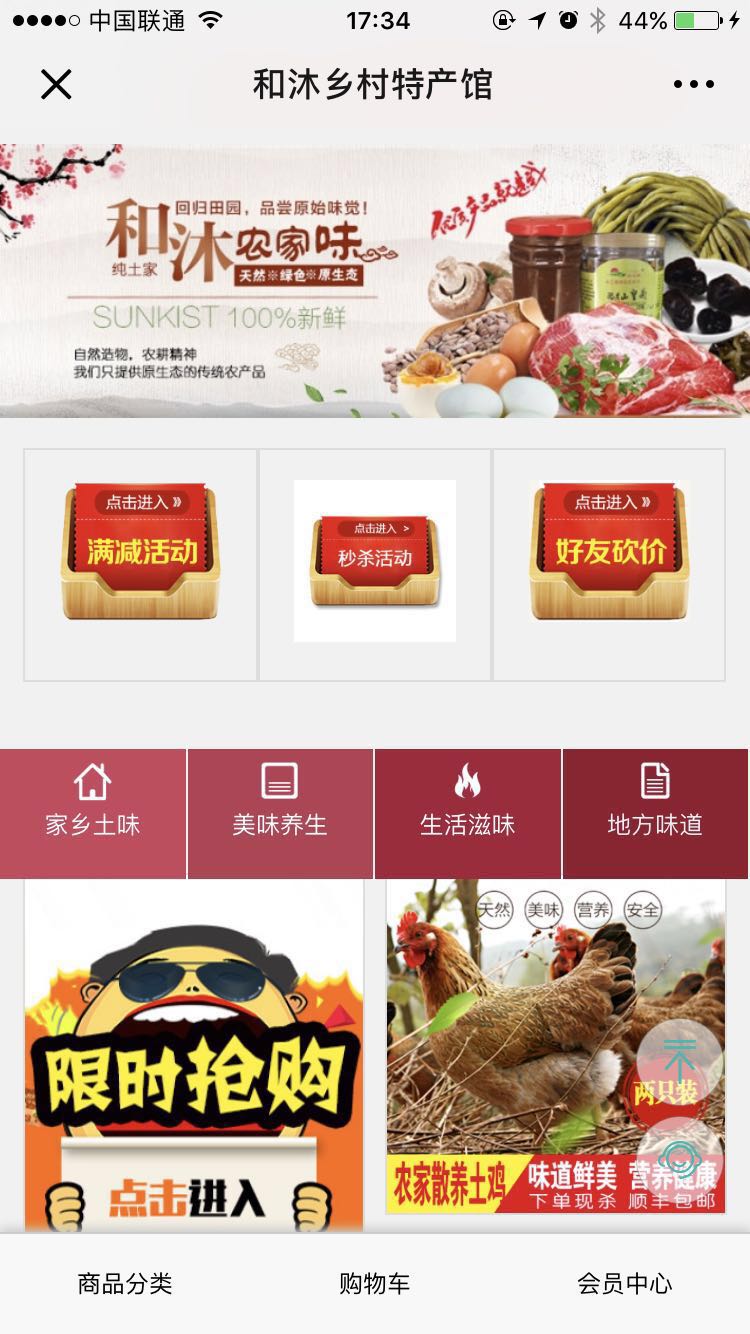Viewport: 750px width, 1334px height.
Task: Switch to 会员中心
Action: click(625, 1284)
